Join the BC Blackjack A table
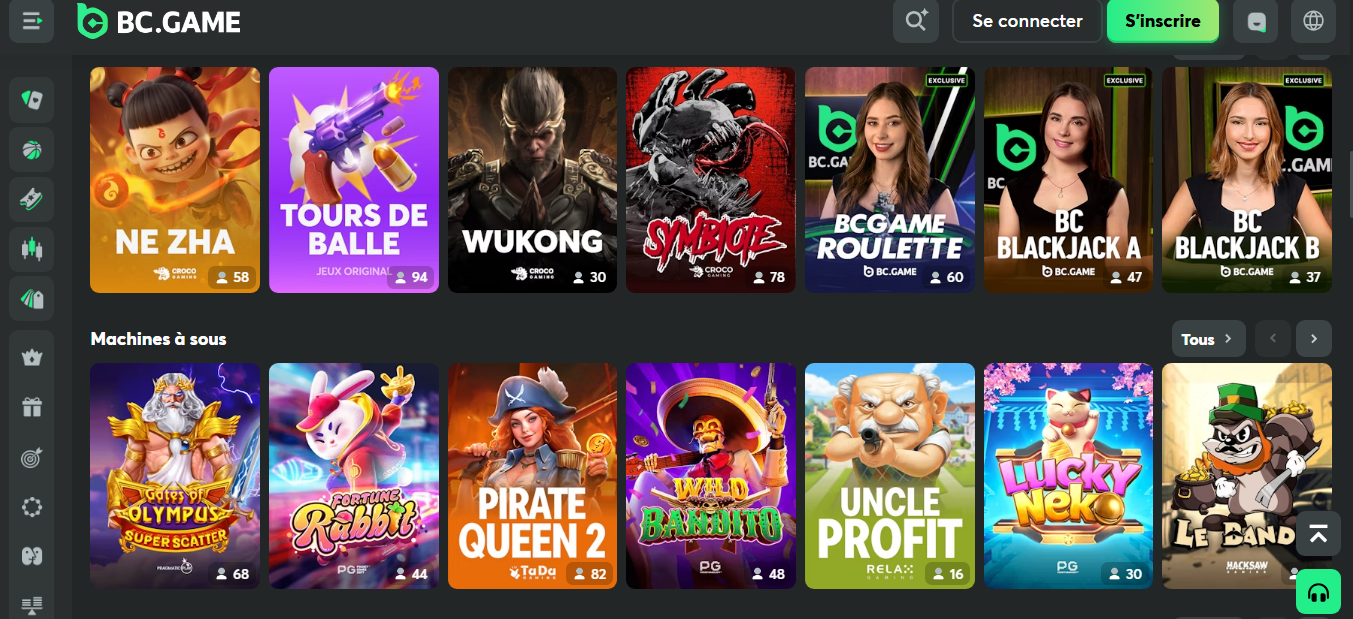This screenshot has width=1353, height=619. click(1068, 180)
